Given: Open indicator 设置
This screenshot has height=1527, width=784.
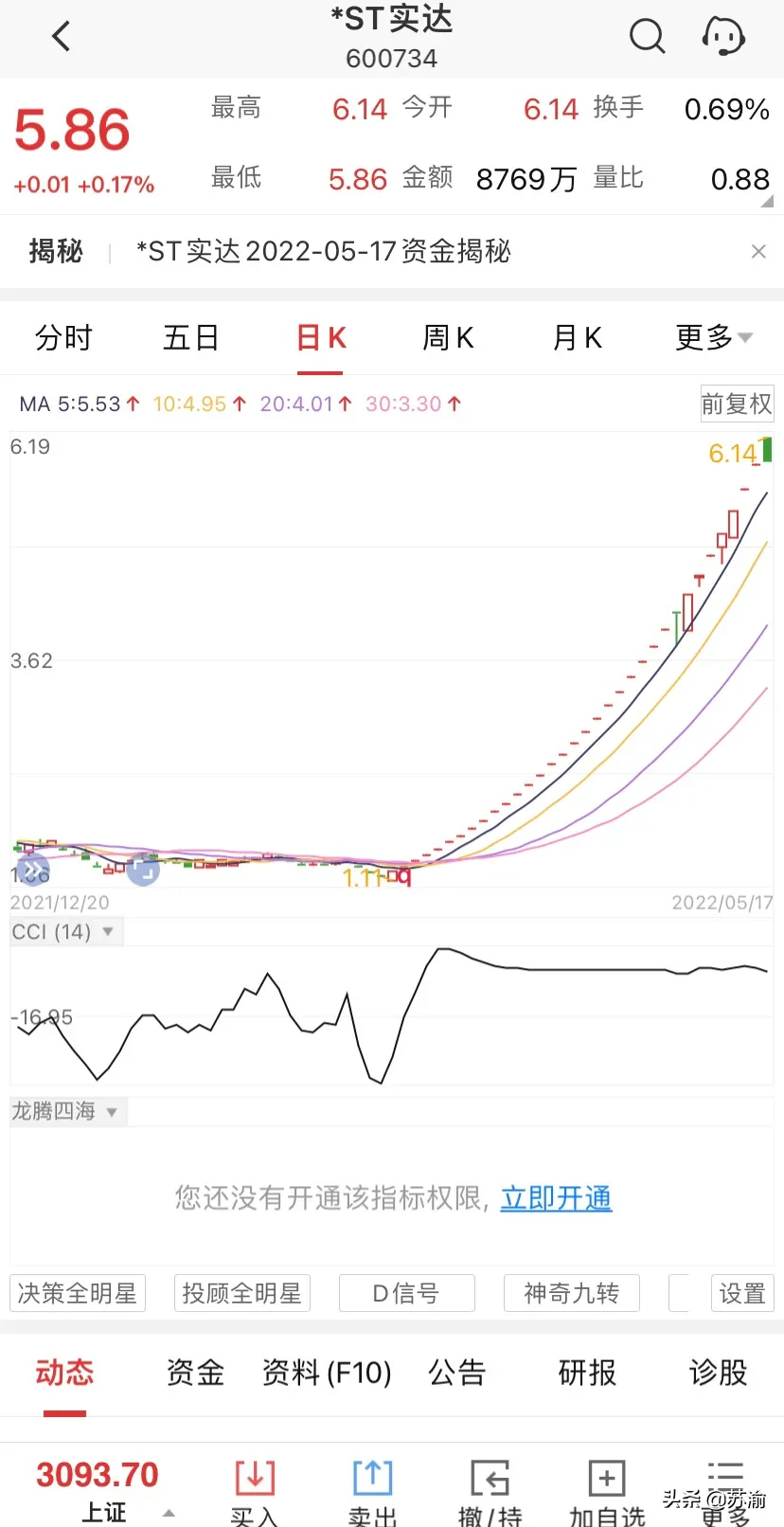Looking at the screenshot, I should (741, 1293).
